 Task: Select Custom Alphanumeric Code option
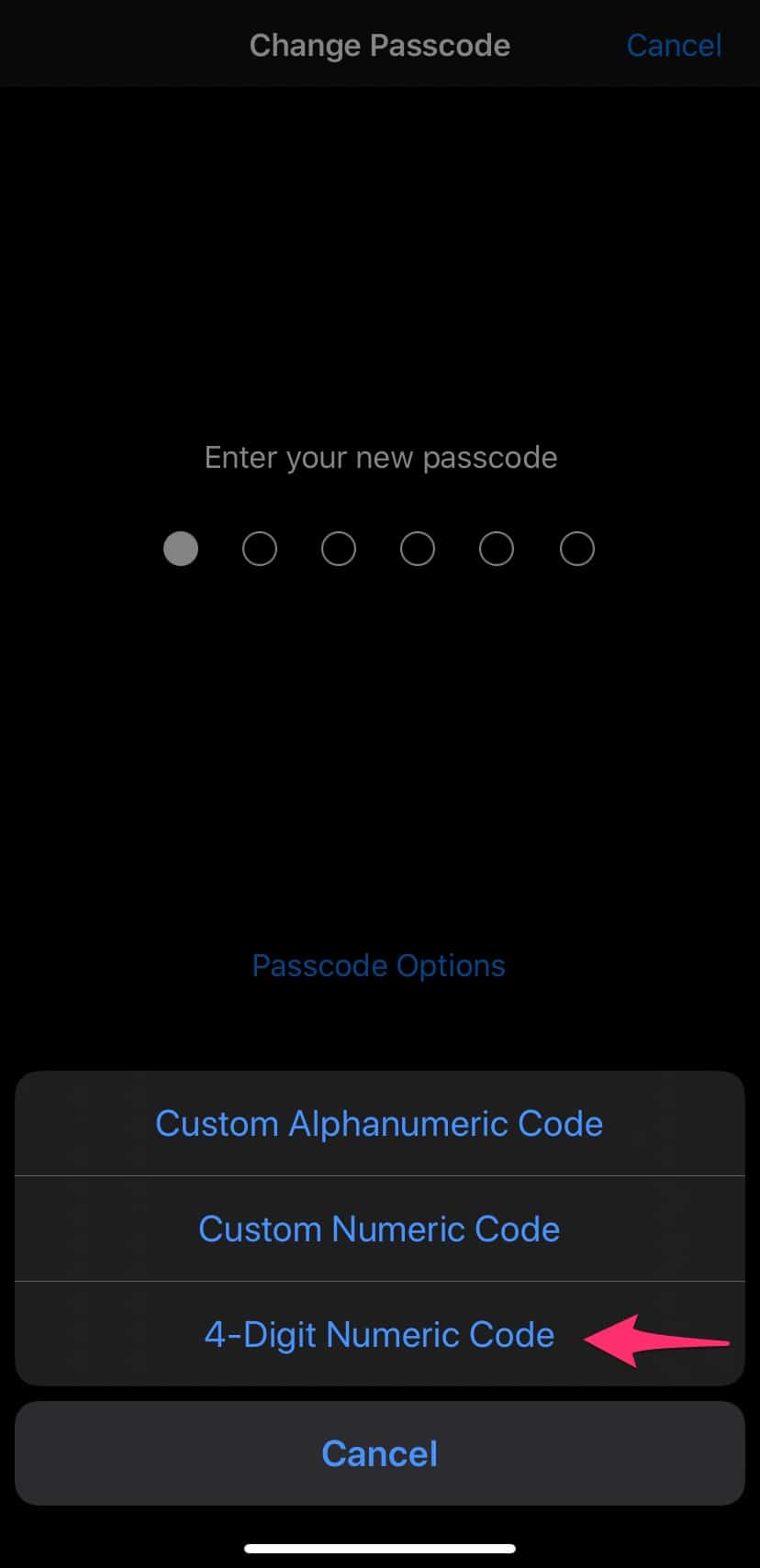point(379,1124)
